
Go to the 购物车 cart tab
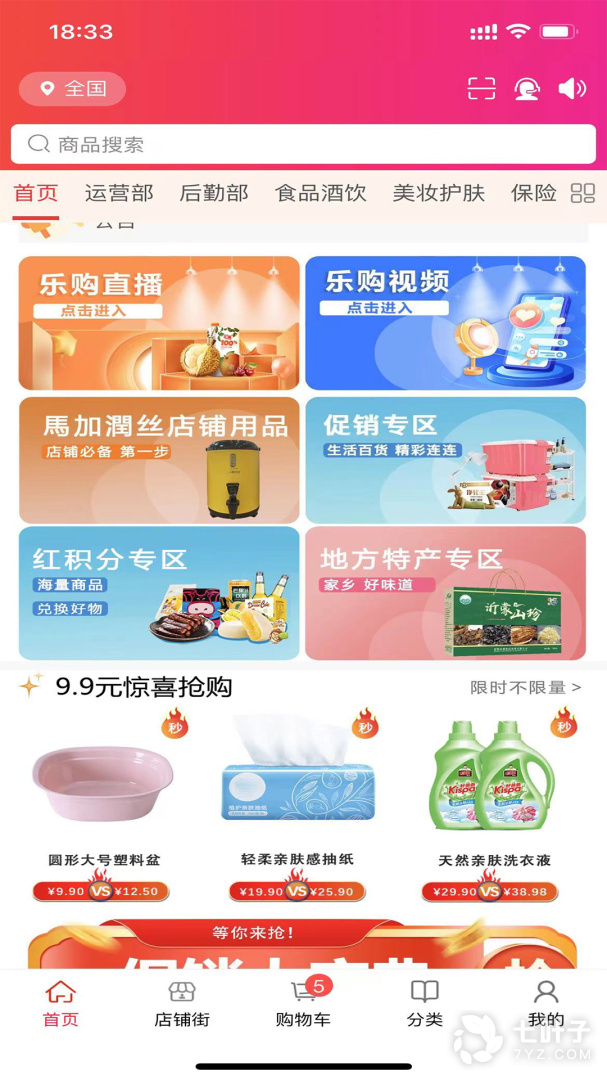[x=303, y=1003]
